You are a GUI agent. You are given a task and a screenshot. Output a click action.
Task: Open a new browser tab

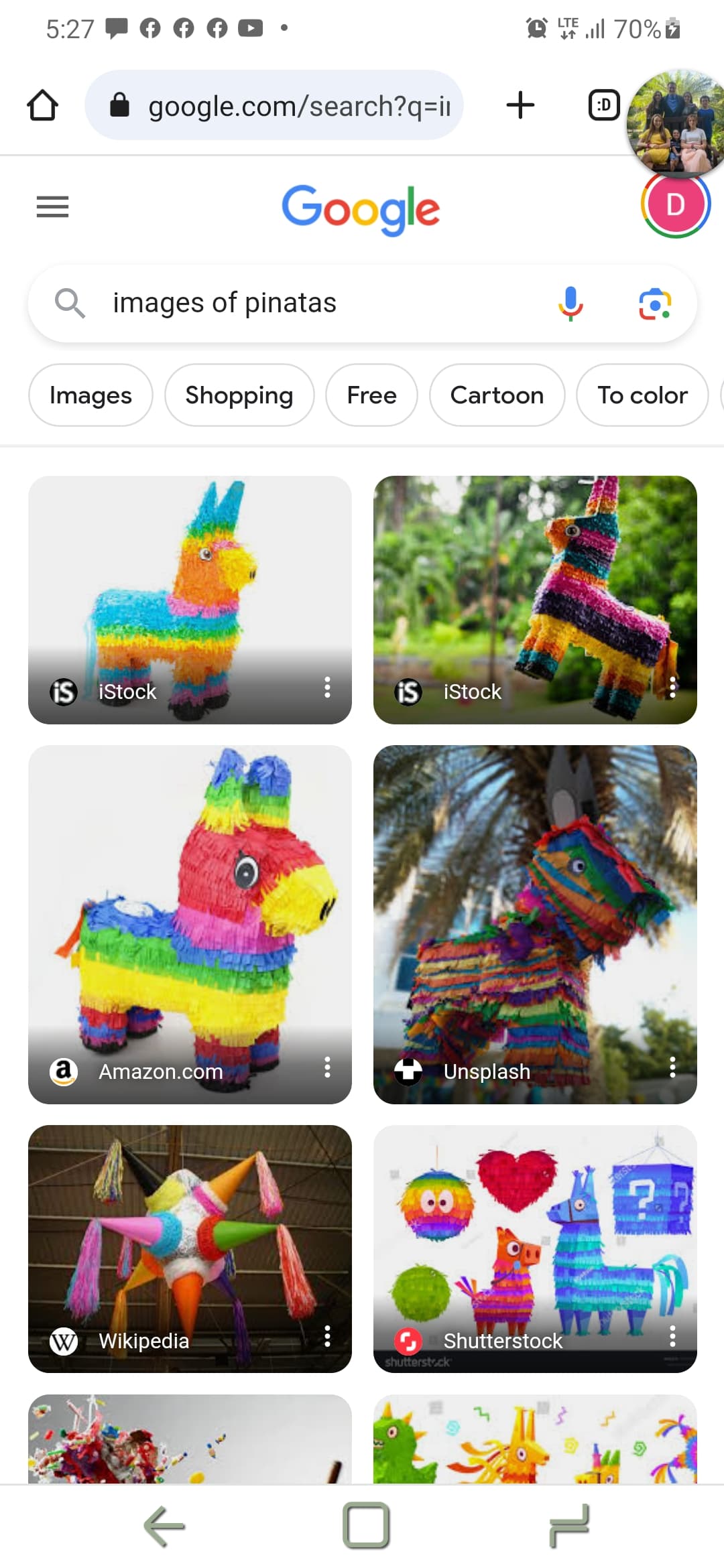520,105
